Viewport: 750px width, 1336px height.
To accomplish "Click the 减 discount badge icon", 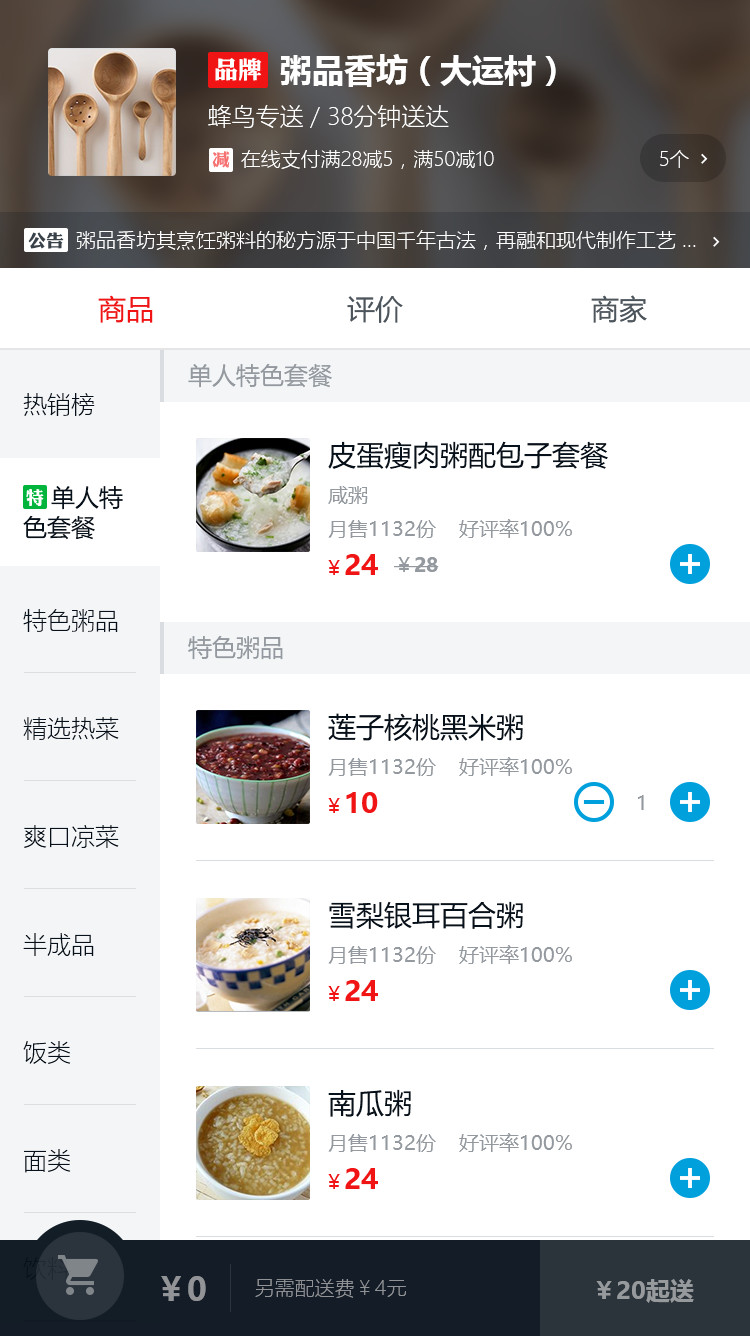I will (x=221, y=158).
